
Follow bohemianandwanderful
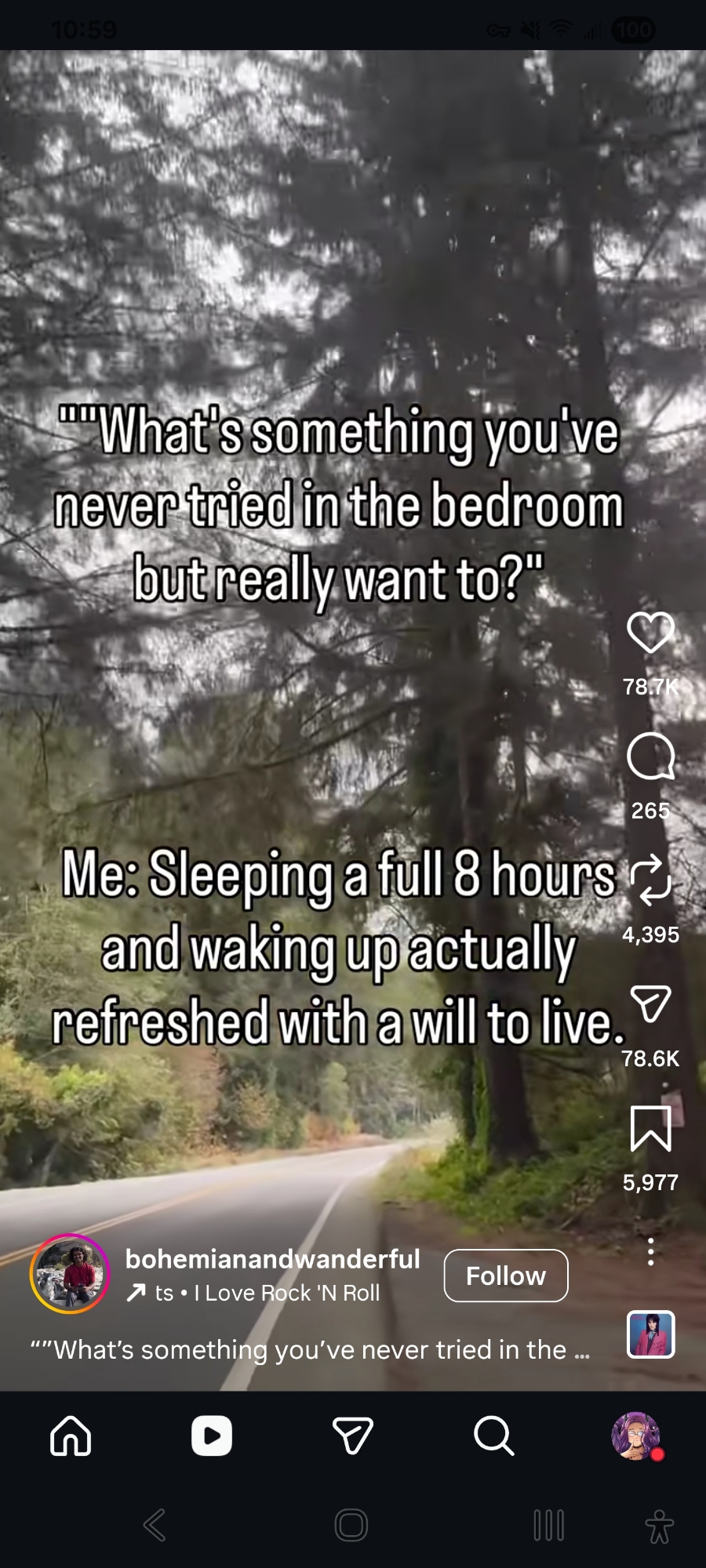(506, 1276)
